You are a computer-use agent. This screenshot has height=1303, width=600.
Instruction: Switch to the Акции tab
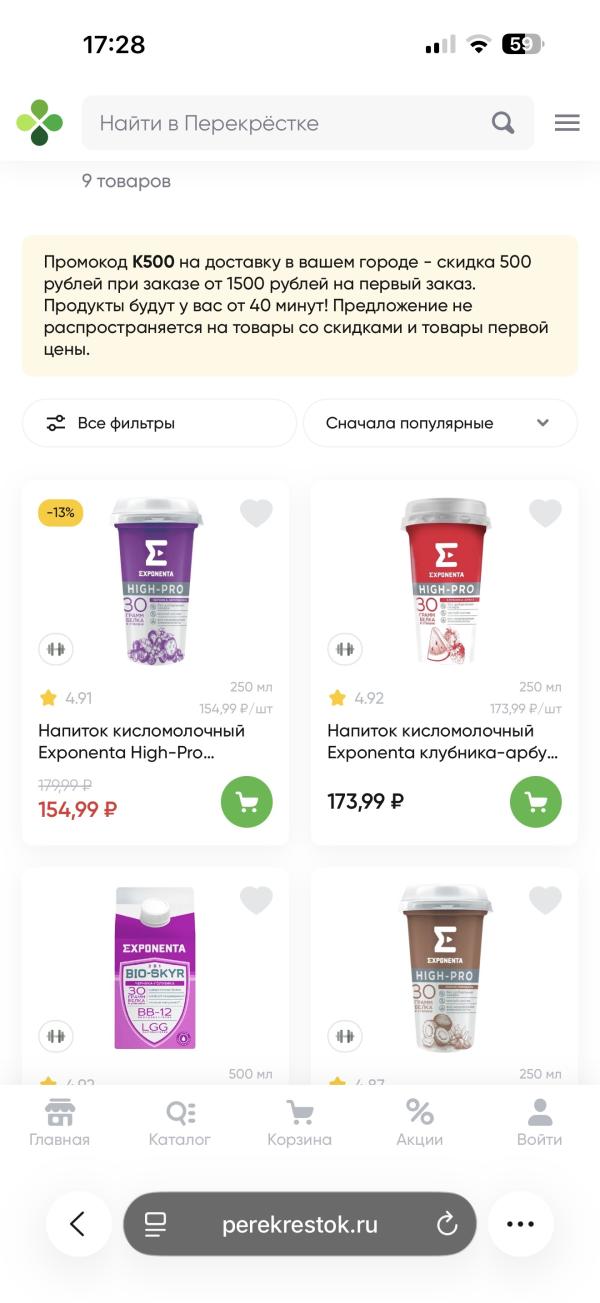(x=419, y=1123)
